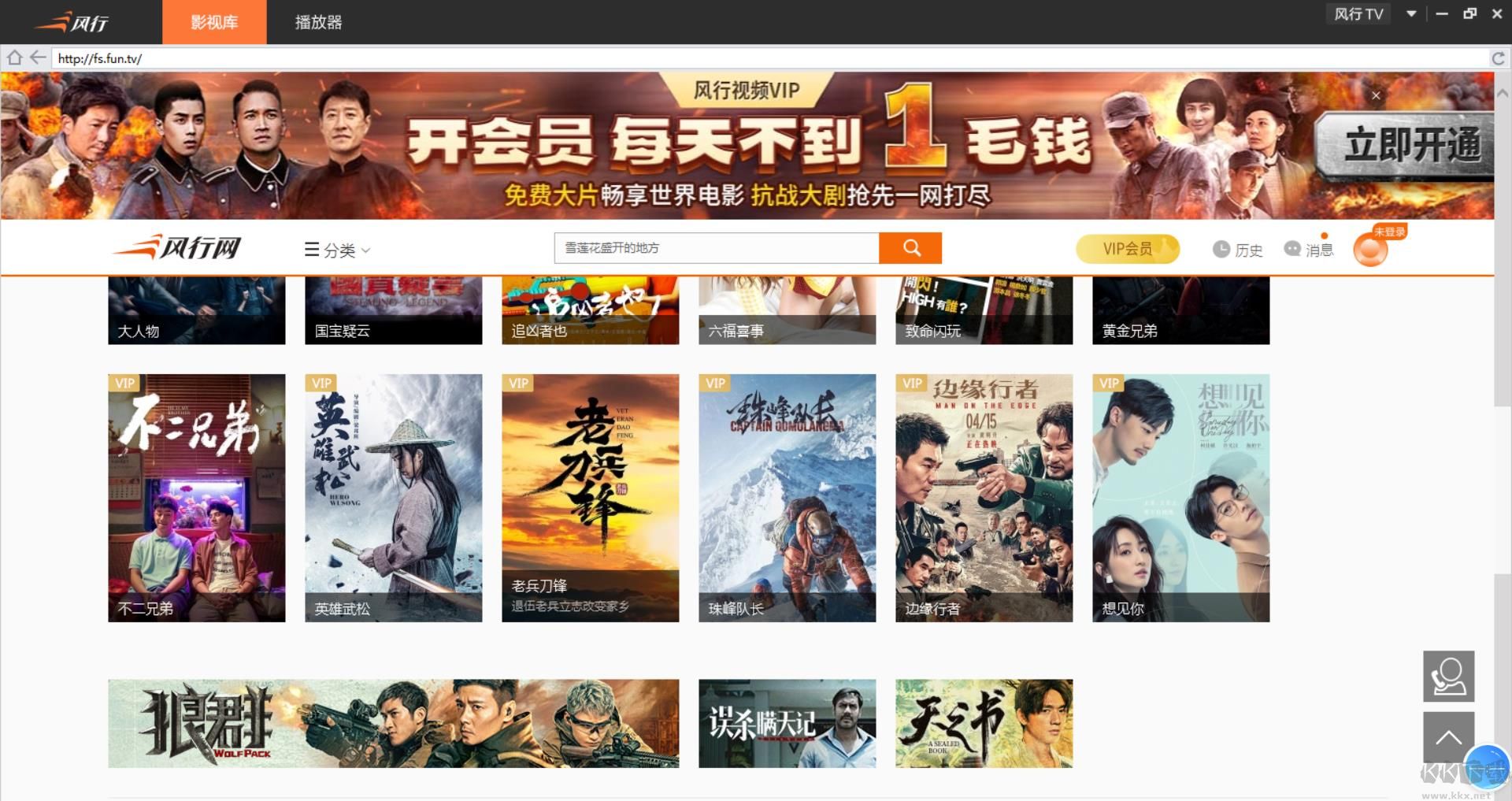Jump back to top with arrow button
Viewport: 1512px width, 801px height.
tap(1448, 738)
